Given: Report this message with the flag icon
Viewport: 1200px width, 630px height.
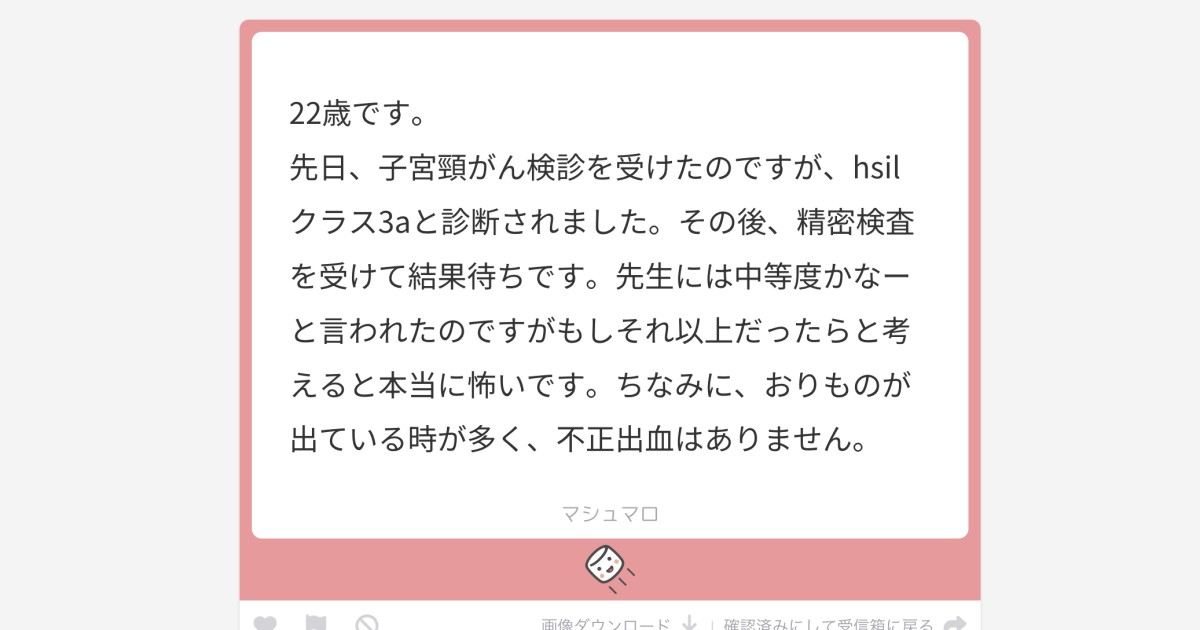Looking at the screenshot, I should pos(316,624).
